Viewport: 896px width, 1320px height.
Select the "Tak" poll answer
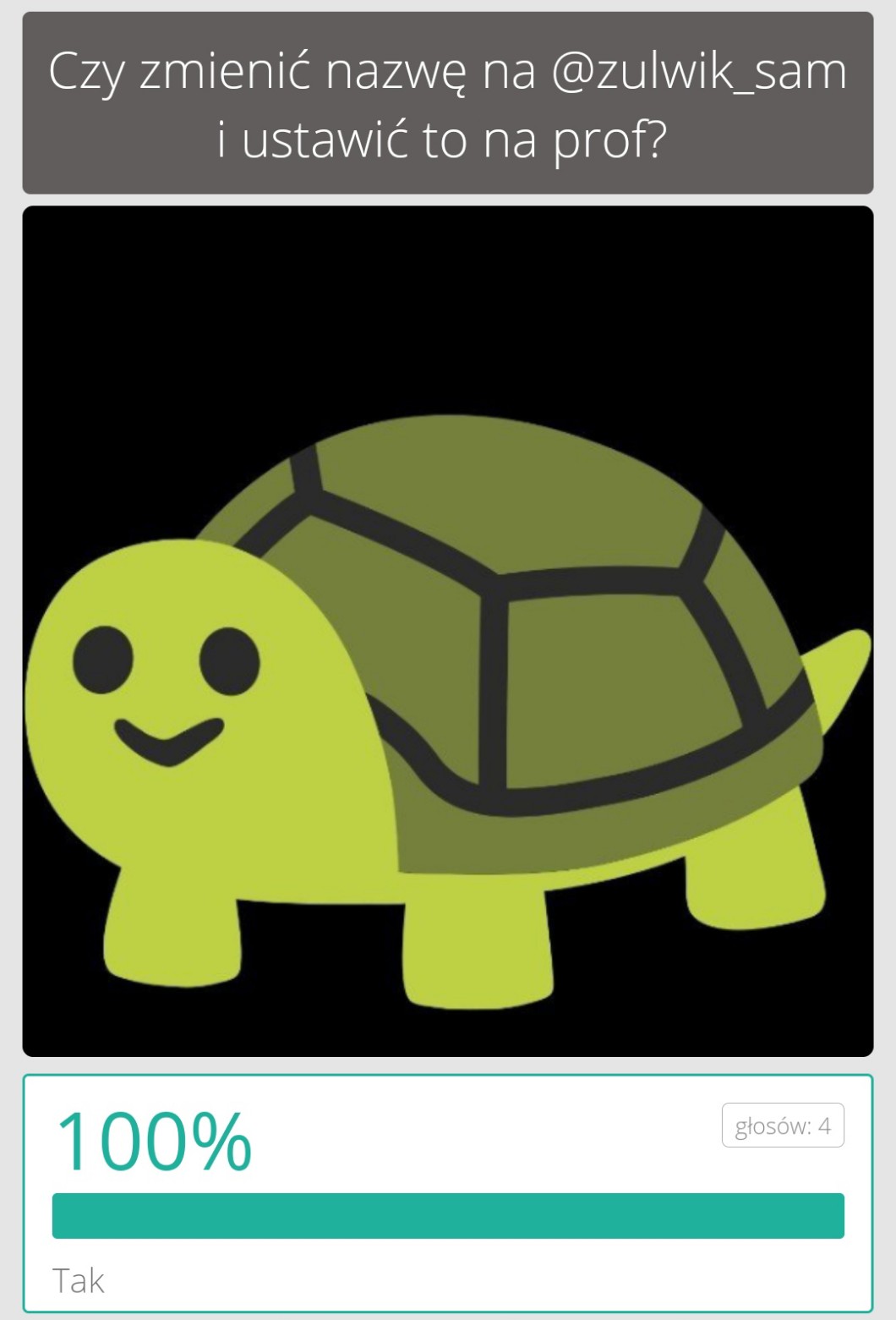448,1193
